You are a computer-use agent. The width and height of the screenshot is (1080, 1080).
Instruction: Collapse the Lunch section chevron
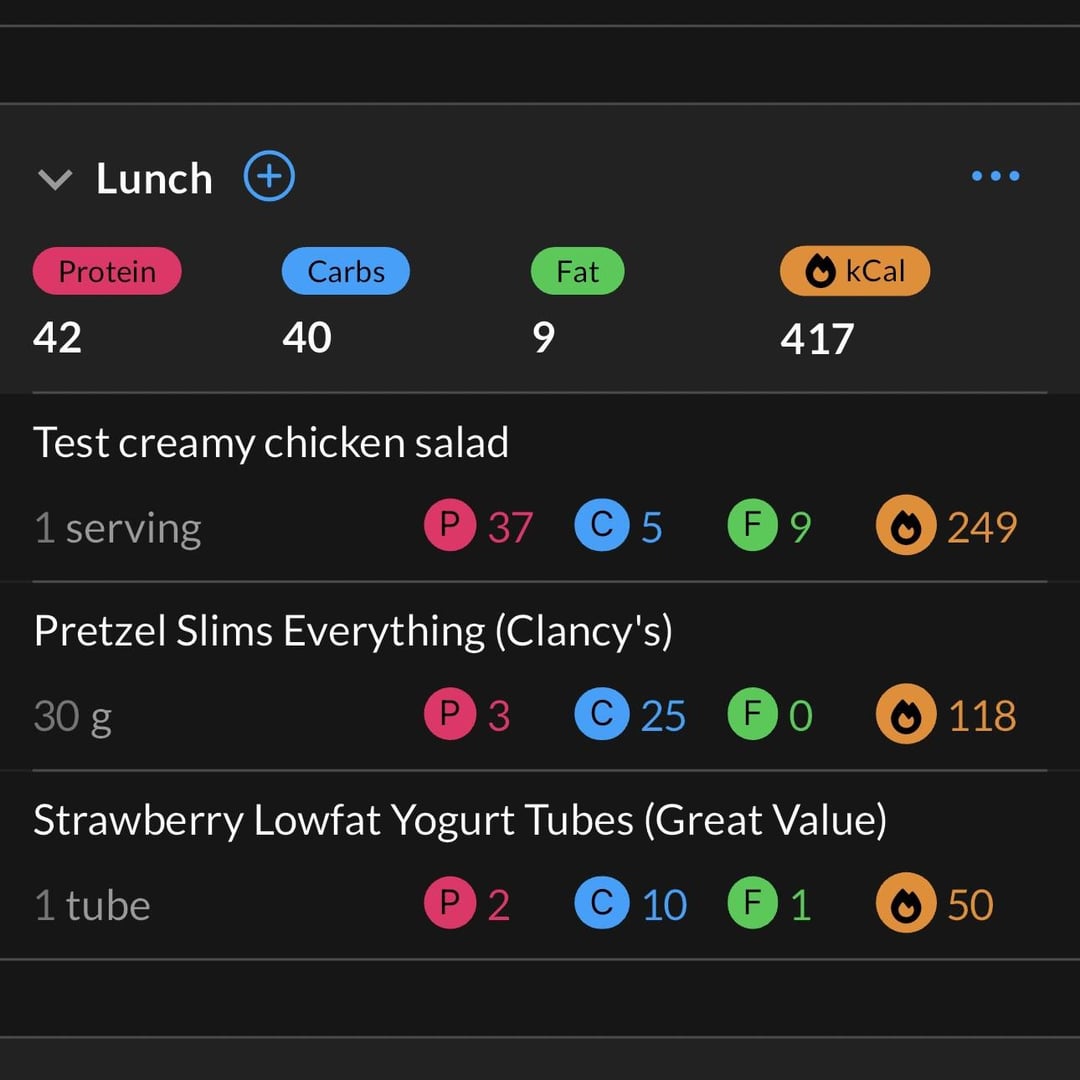55,180
